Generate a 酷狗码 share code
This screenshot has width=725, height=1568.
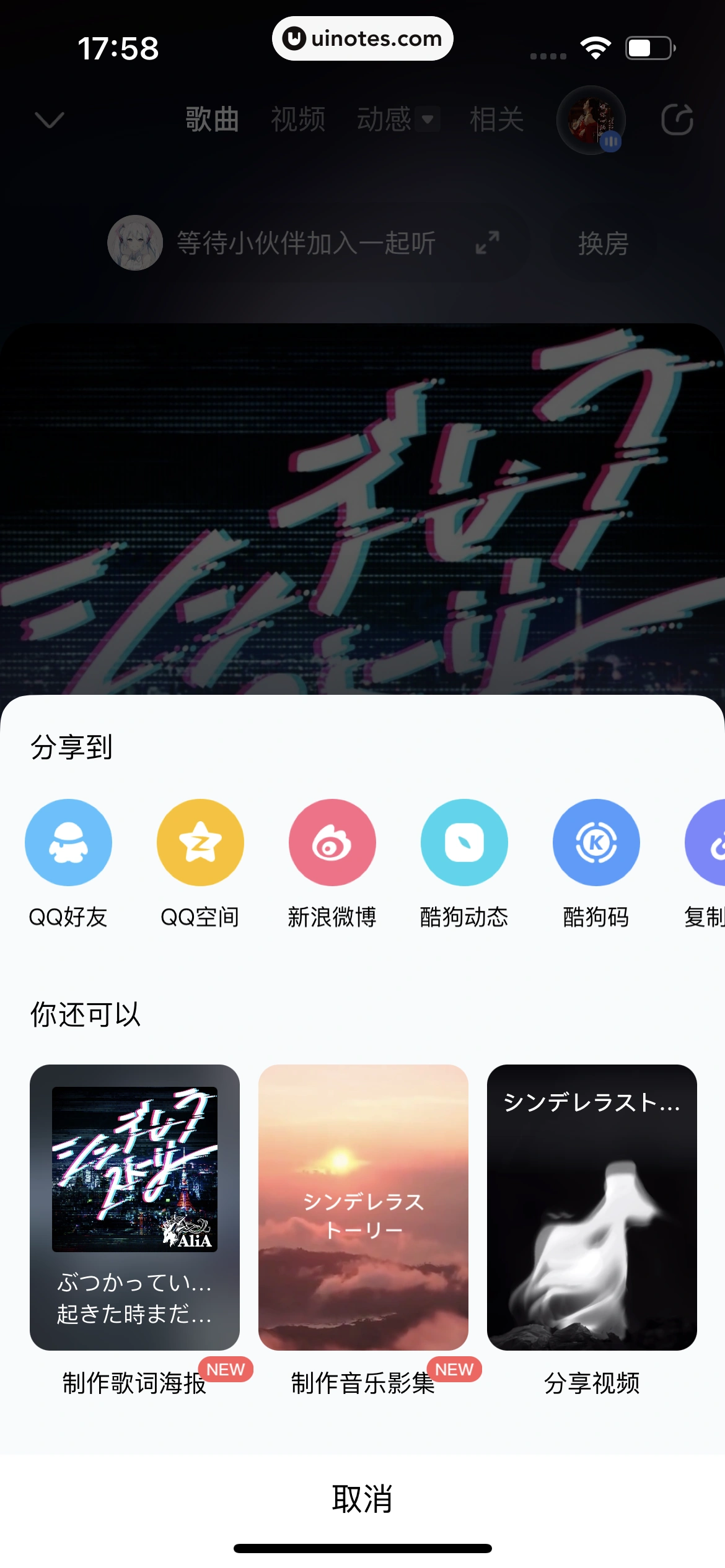tap(596, 842)
